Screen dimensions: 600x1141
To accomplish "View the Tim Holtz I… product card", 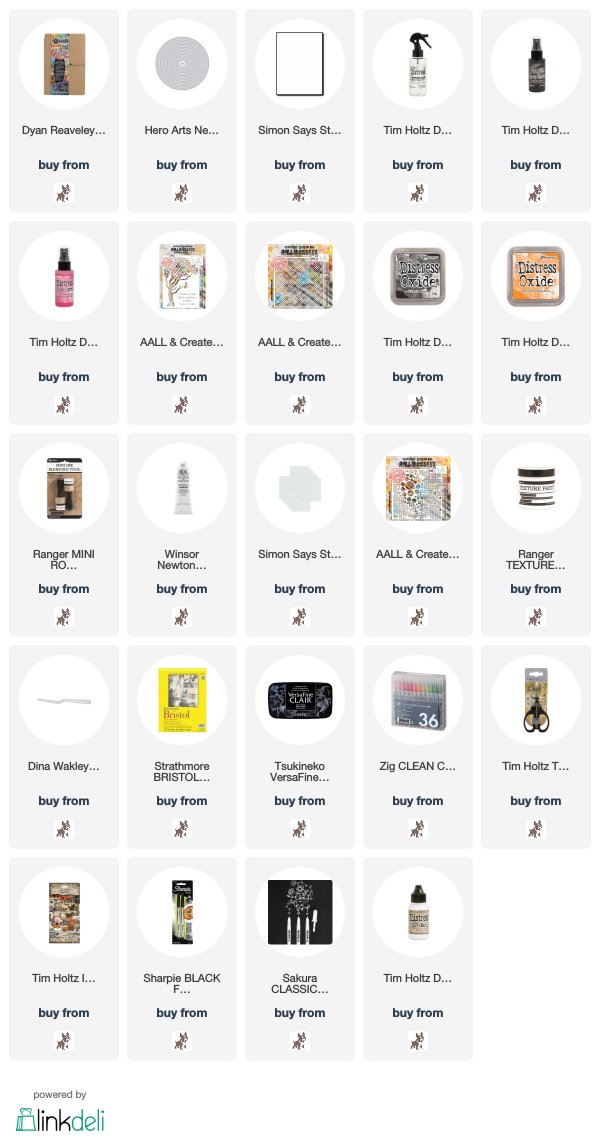I will pyautogui.click(x=64, y=958).
